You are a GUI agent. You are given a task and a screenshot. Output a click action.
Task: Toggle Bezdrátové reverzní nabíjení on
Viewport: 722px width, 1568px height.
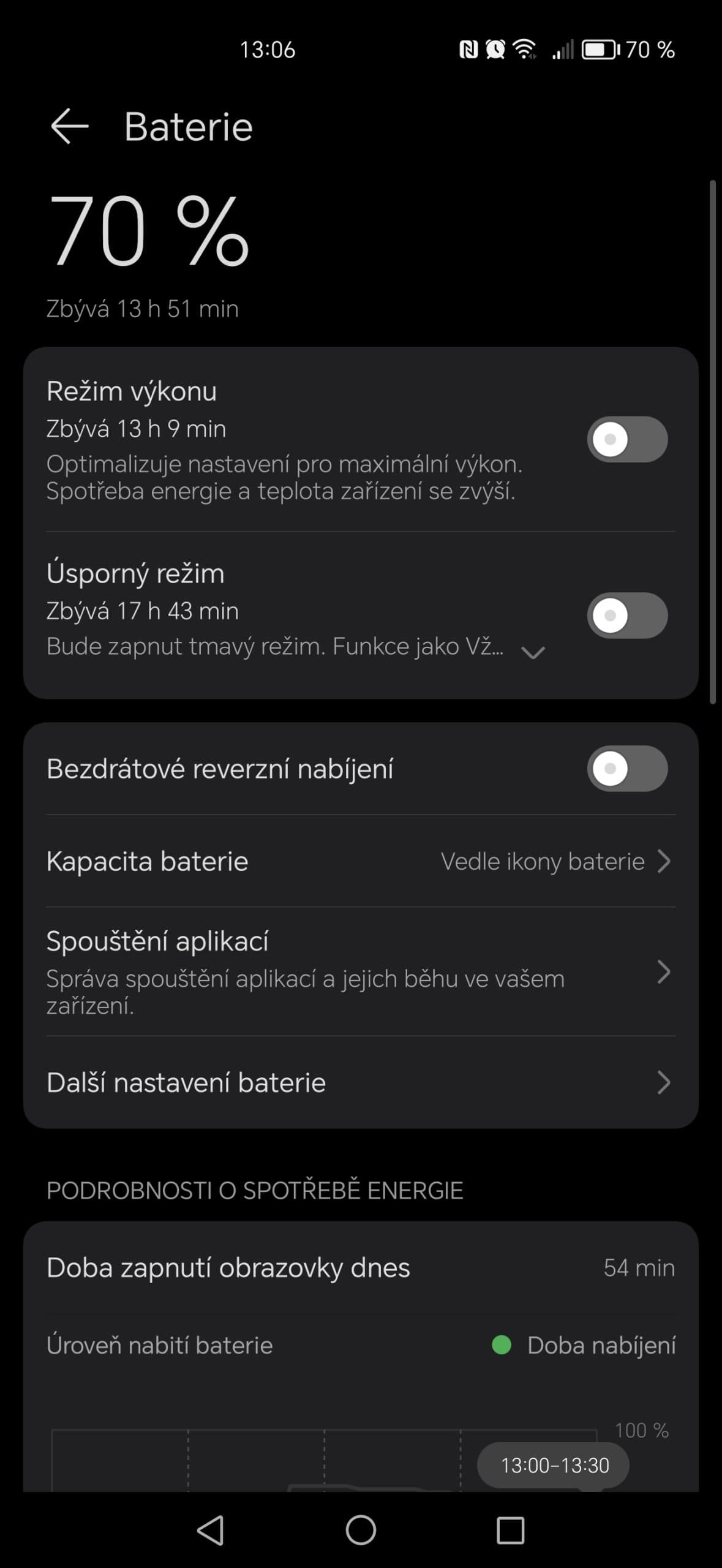[x=626, y=768]
